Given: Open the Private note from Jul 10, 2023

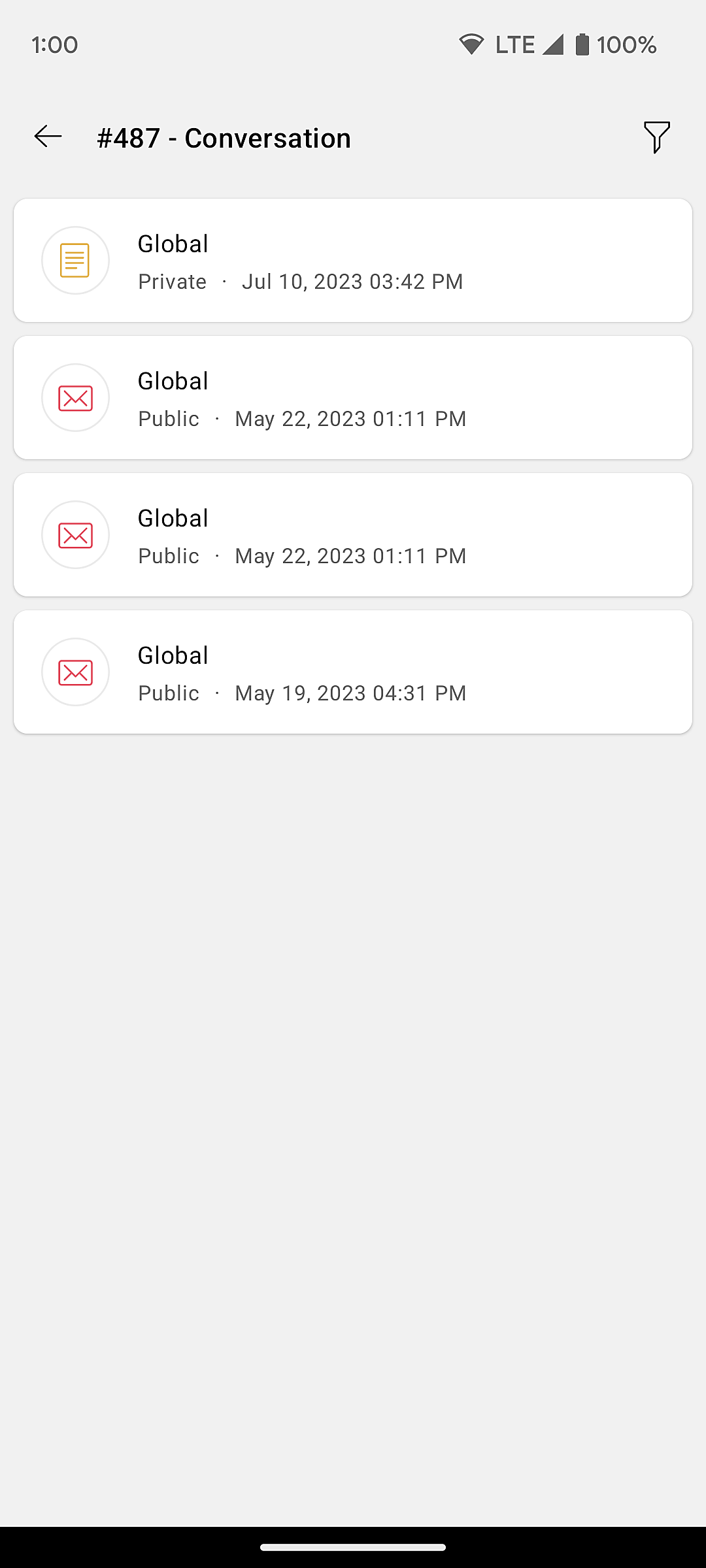Looking at the screenshot, I should coord(353,260).
